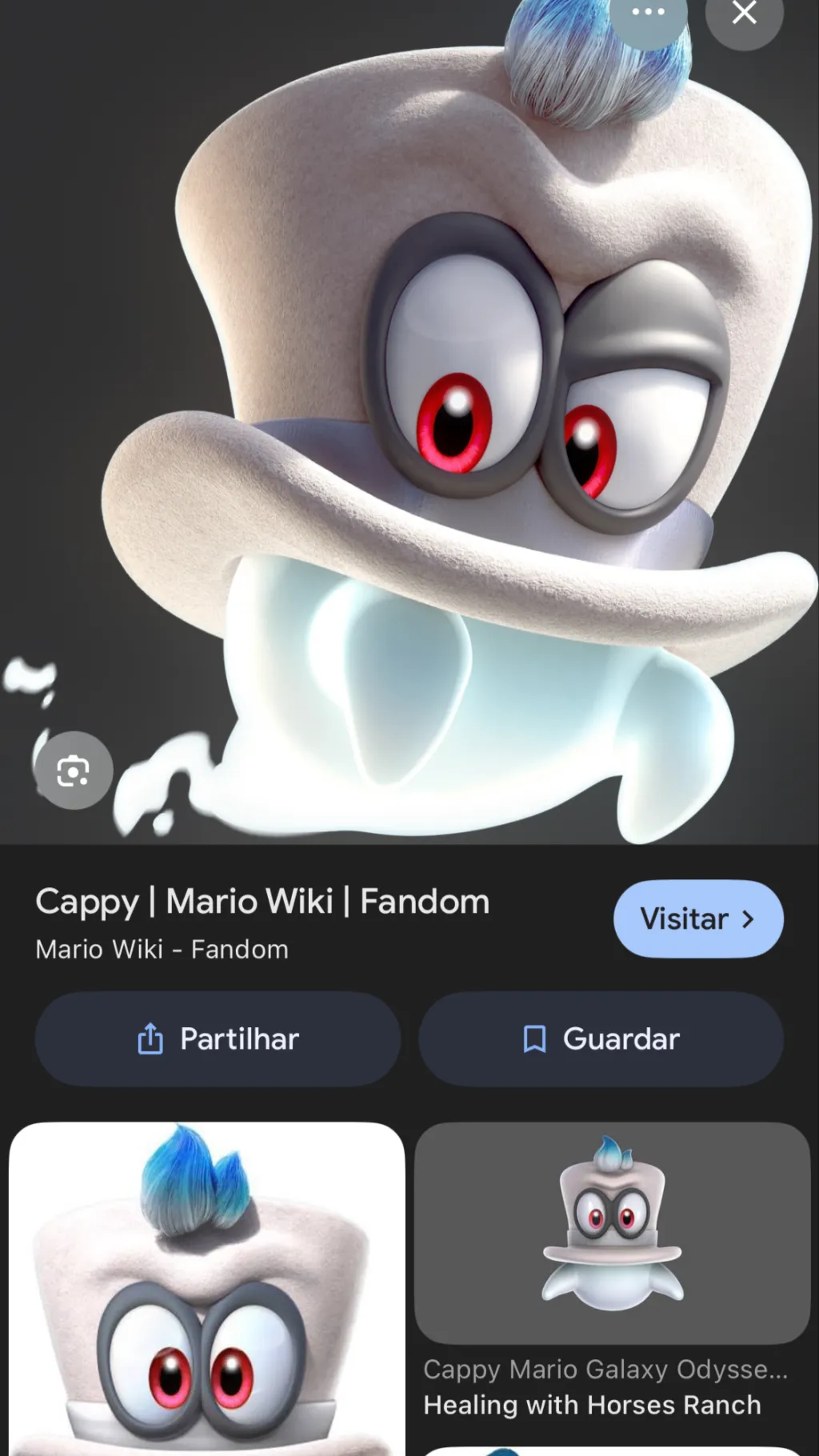
Task: Open the overflow menu dots at top
Action: [x=649, y=12]
